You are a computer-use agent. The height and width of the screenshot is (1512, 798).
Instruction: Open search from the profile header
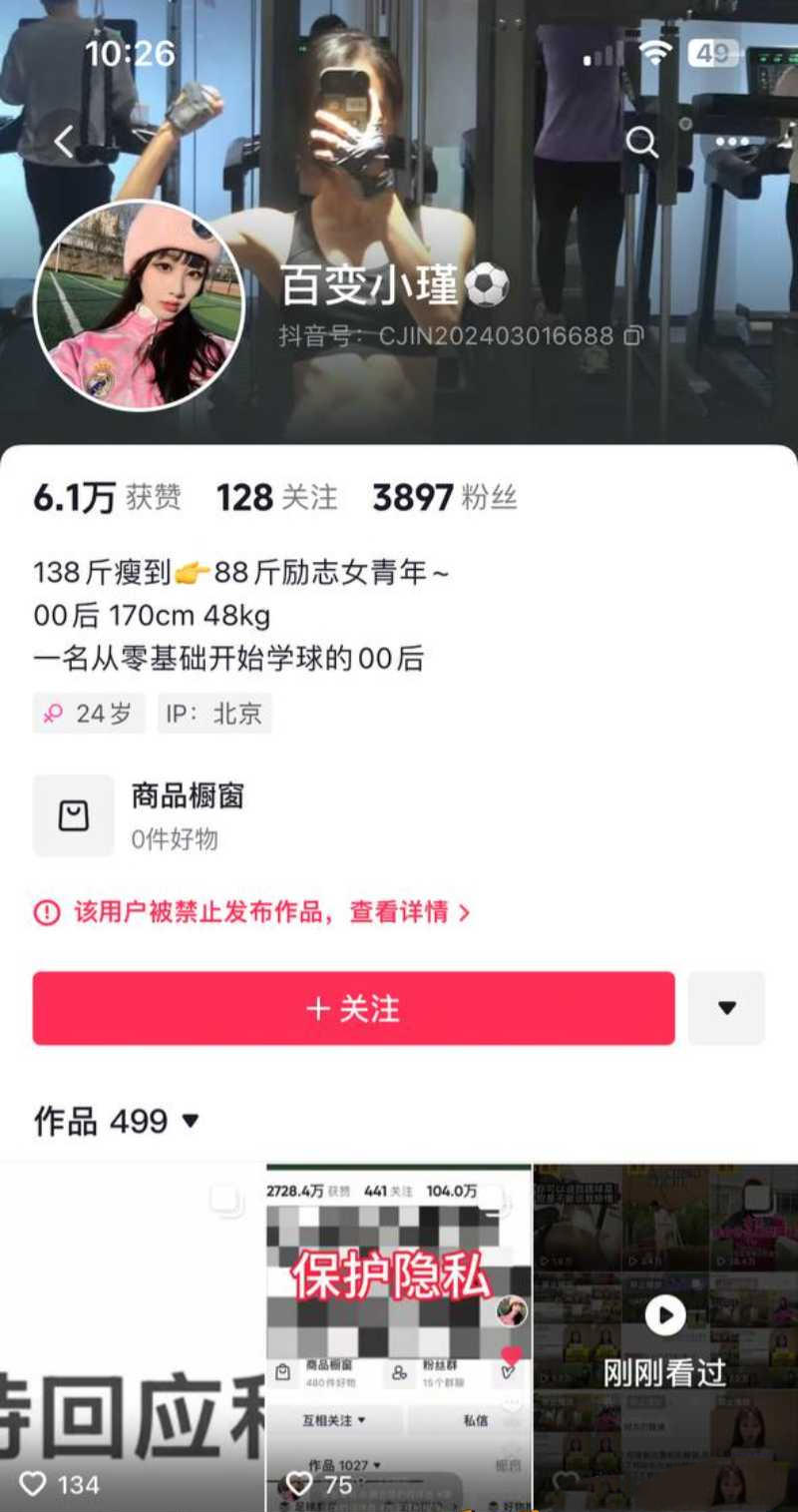click(641, 144)
